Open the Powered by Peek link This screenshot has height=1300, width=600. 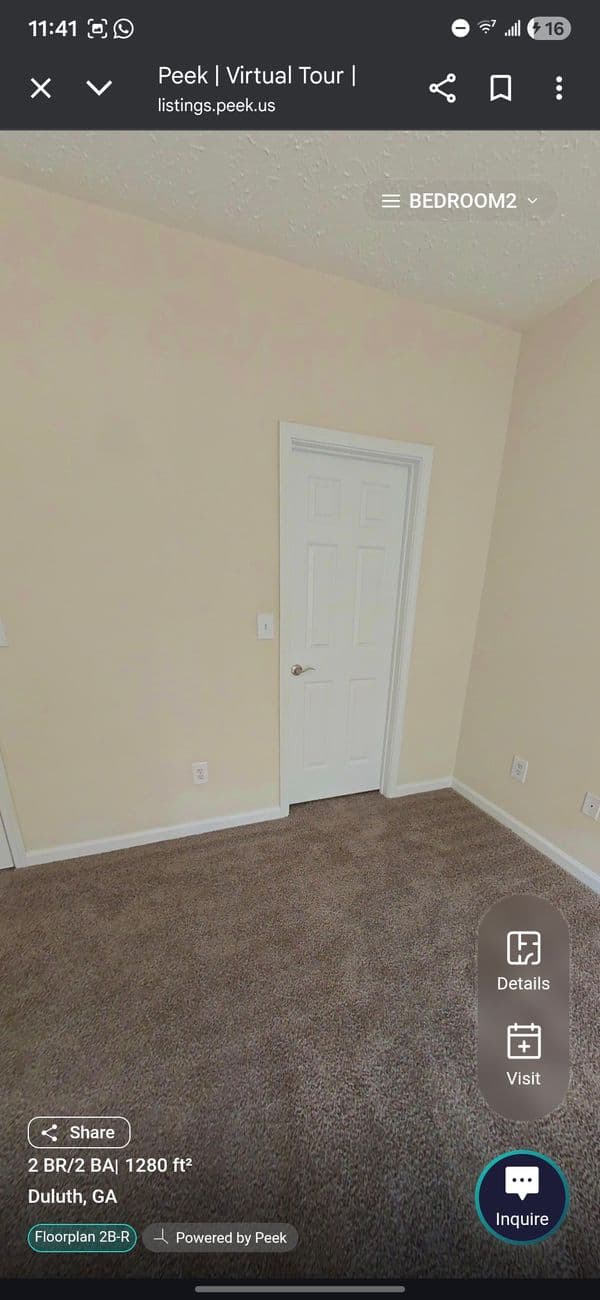pyautogui.click(x=220, y=1238)
